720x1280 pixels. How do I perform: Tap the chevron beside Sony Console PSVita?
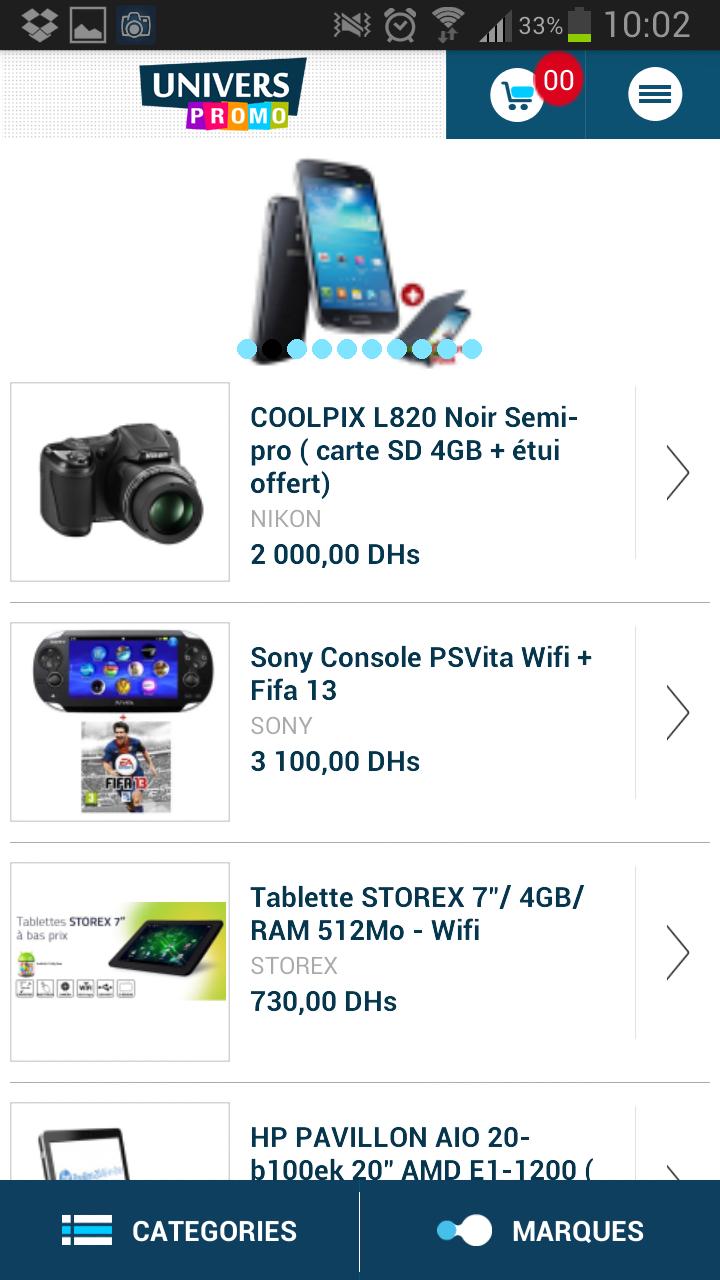[x=678, y=712]
